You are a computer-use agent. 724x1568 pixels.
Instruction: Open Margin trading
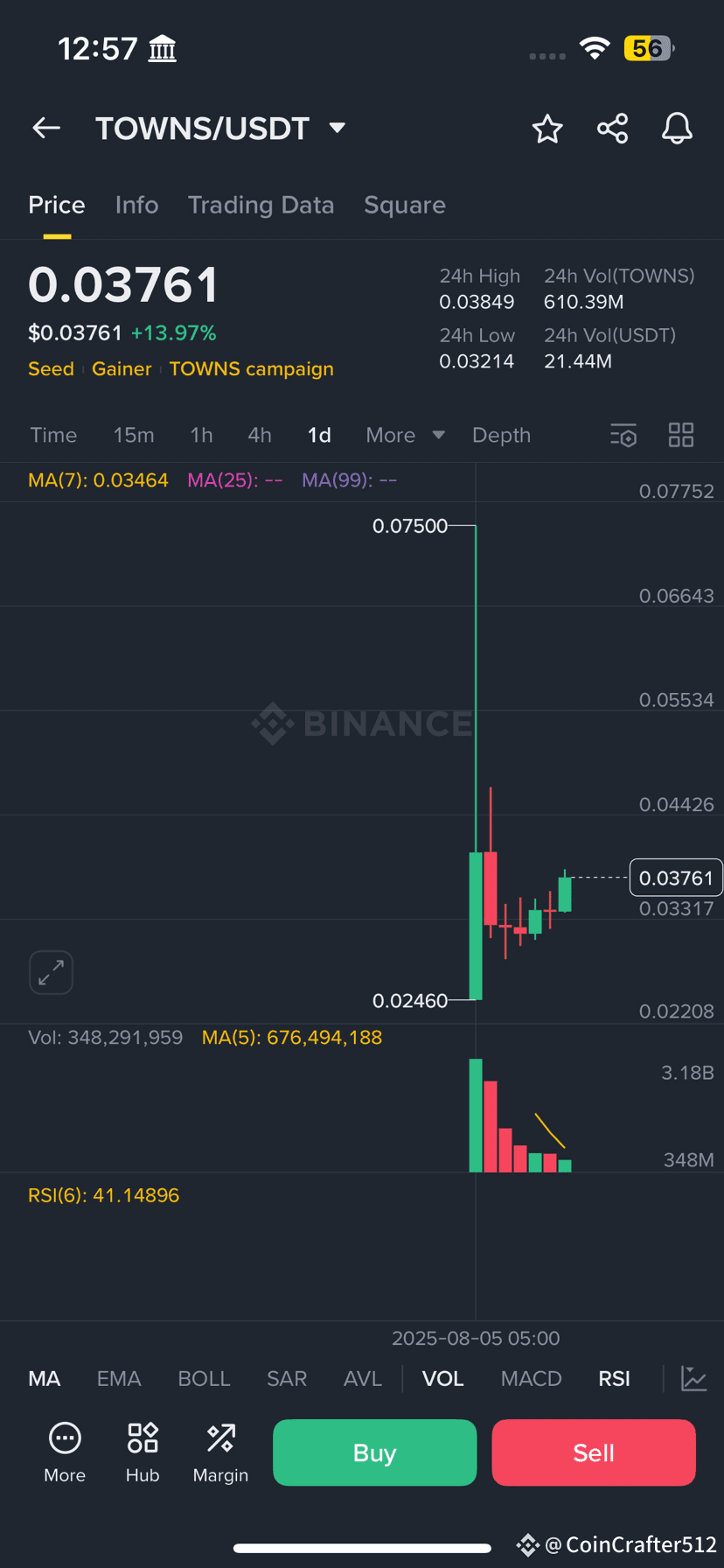[x=220, y=1452]
